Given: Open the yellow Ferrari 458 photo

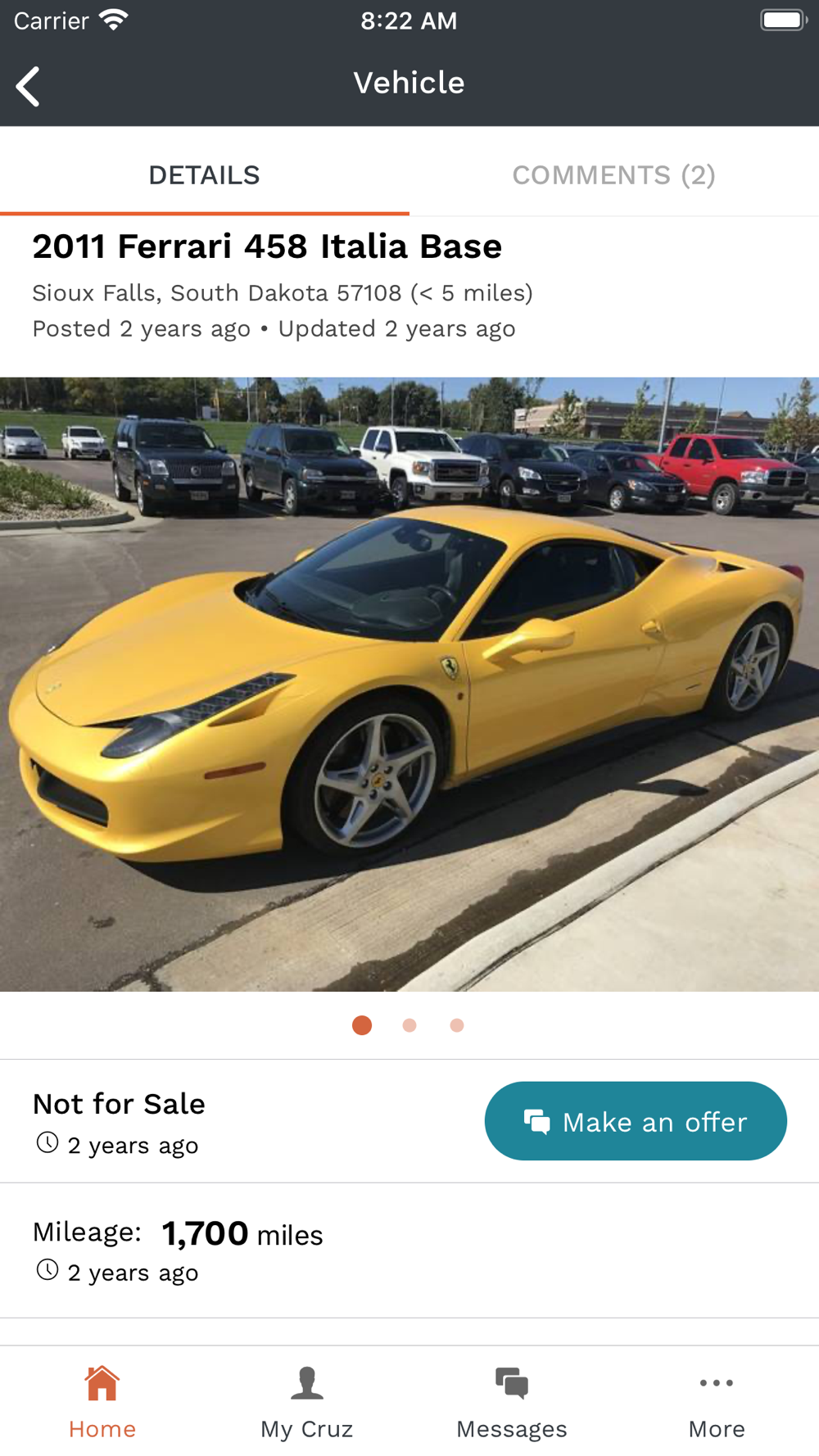Looking at the screenshot, I should pos(409,684).
